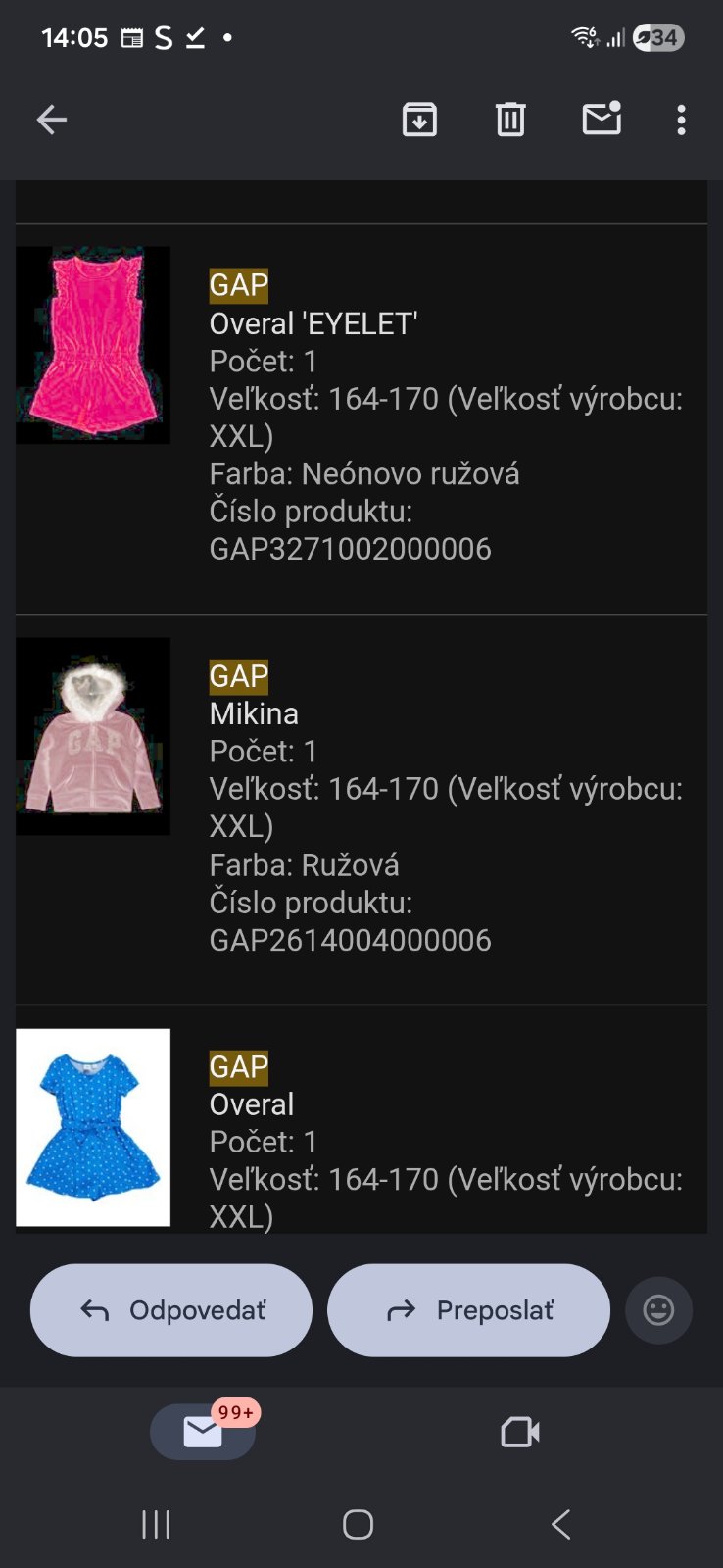Go back to the inbox
Image resolution: width=723 pixels, height=1568 pixels.
(x=51, y=121)
